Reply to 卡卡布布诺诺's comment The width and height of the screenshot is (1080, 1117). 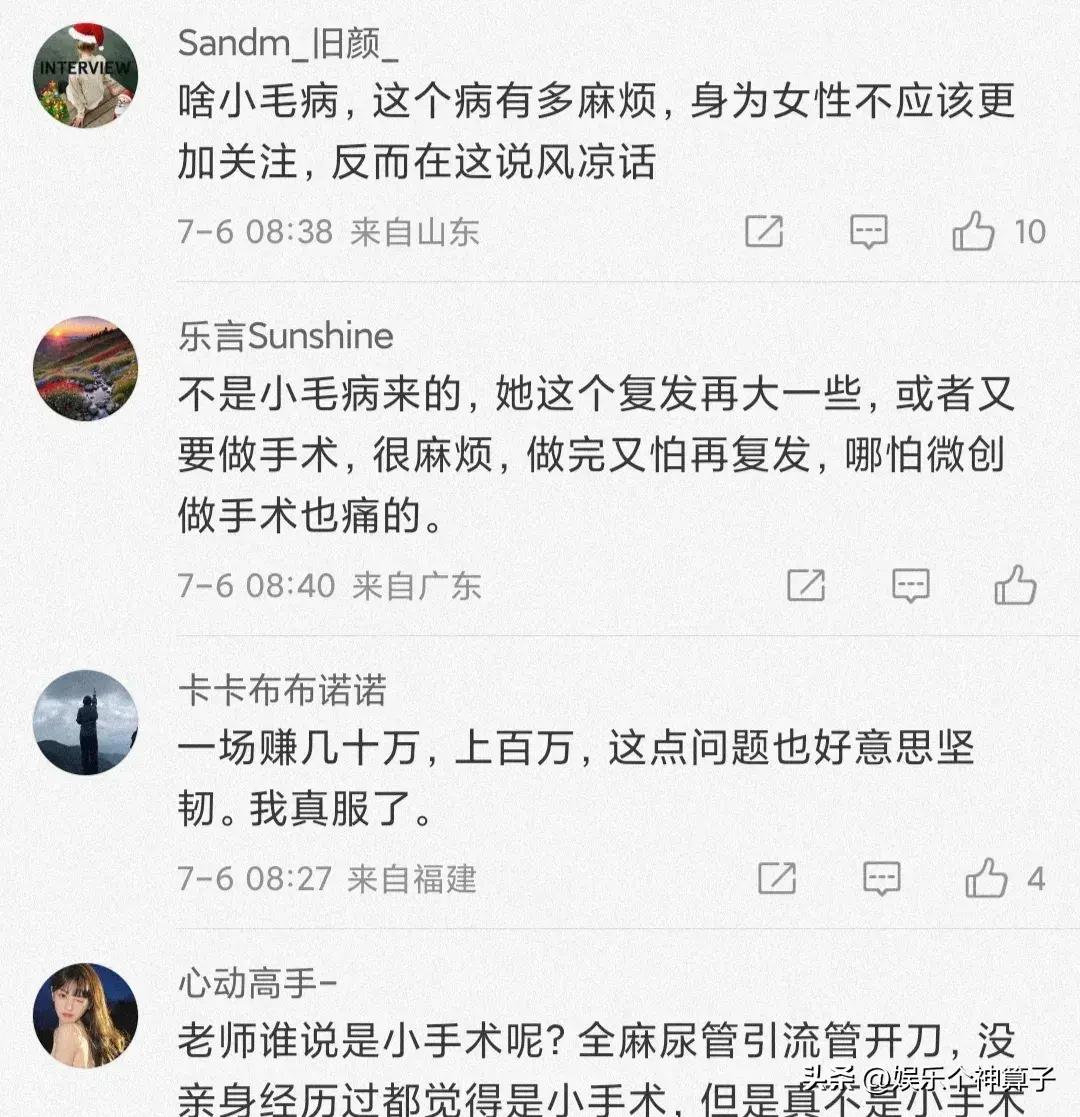[881, 878]
